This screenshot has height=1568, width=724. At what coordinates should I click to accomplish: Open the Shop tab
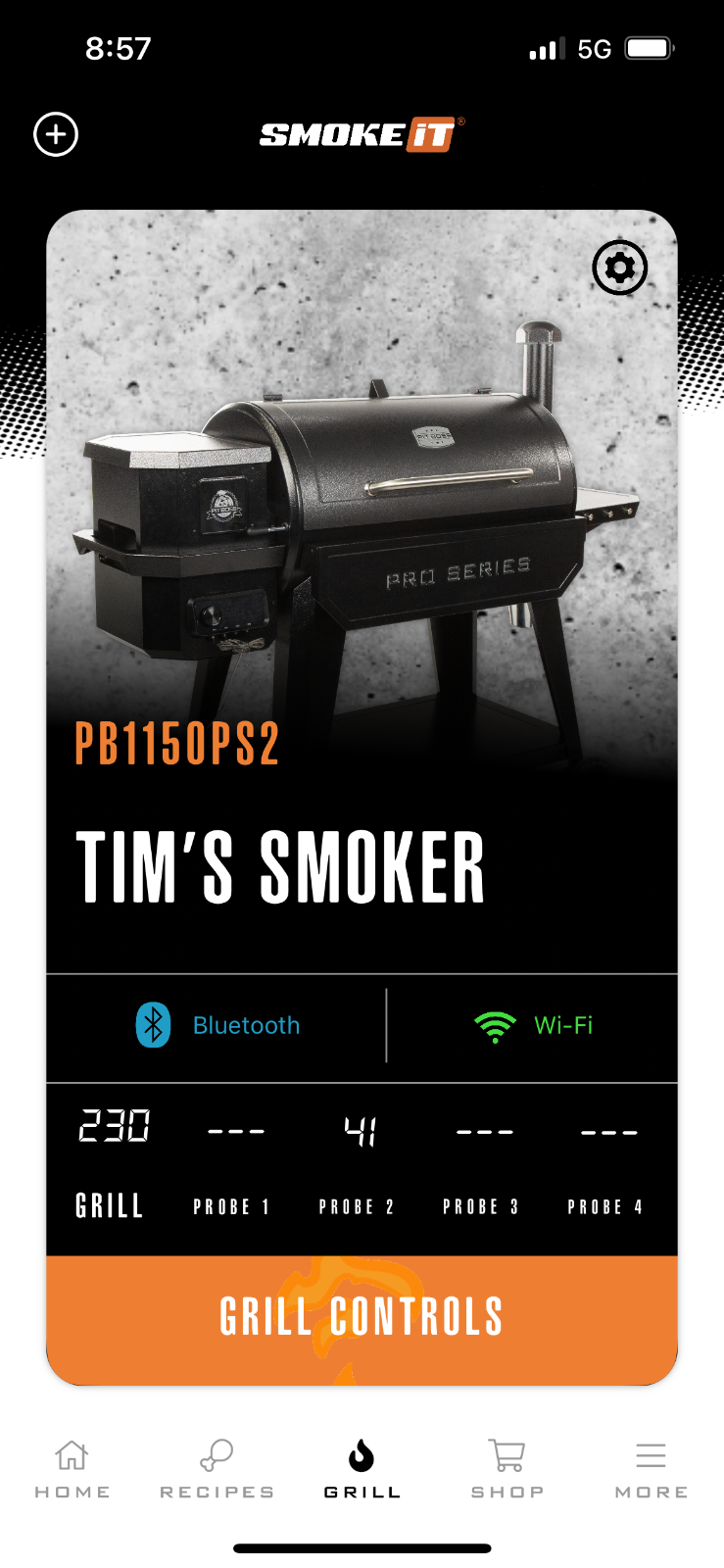(x=507, y=1470)
